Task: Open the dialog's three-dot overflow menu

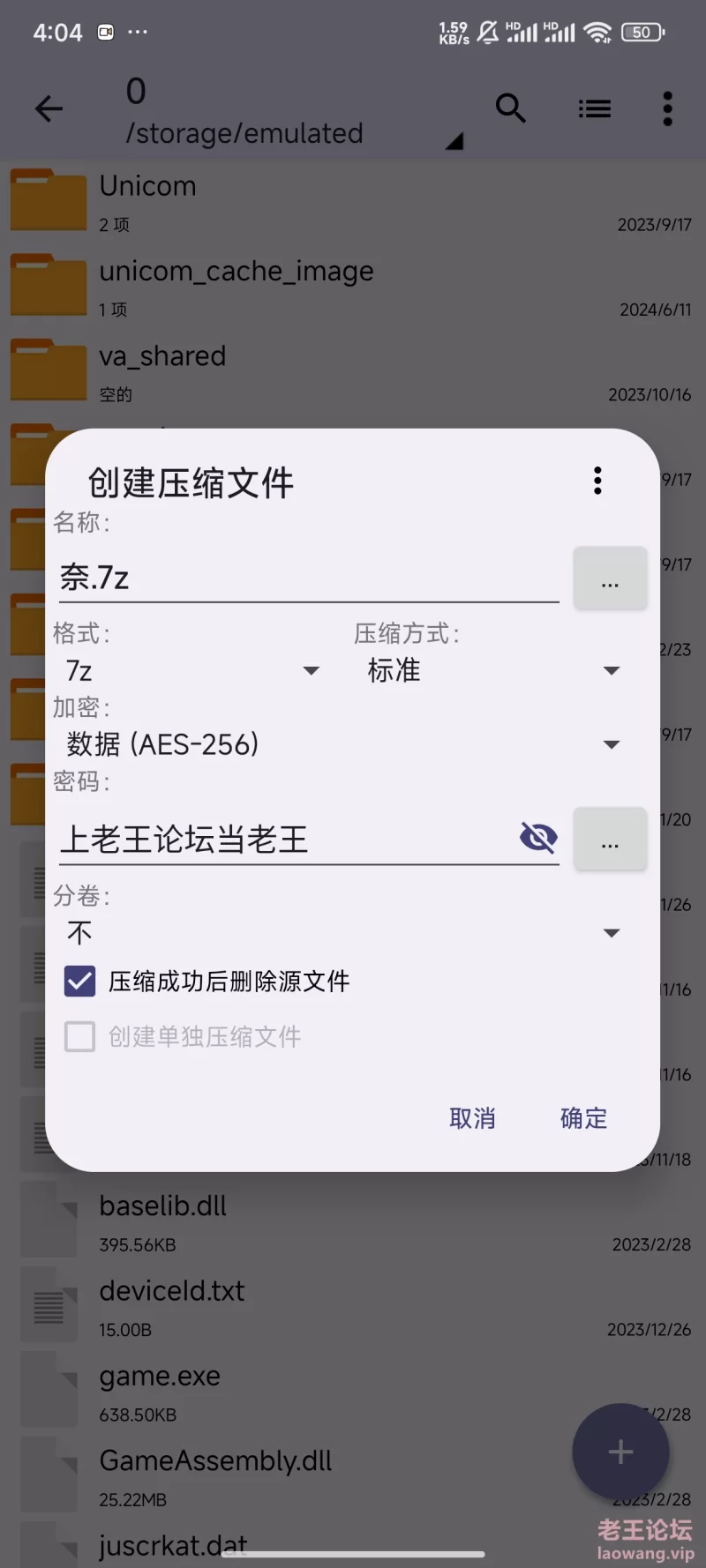Action: pos(597,481)
